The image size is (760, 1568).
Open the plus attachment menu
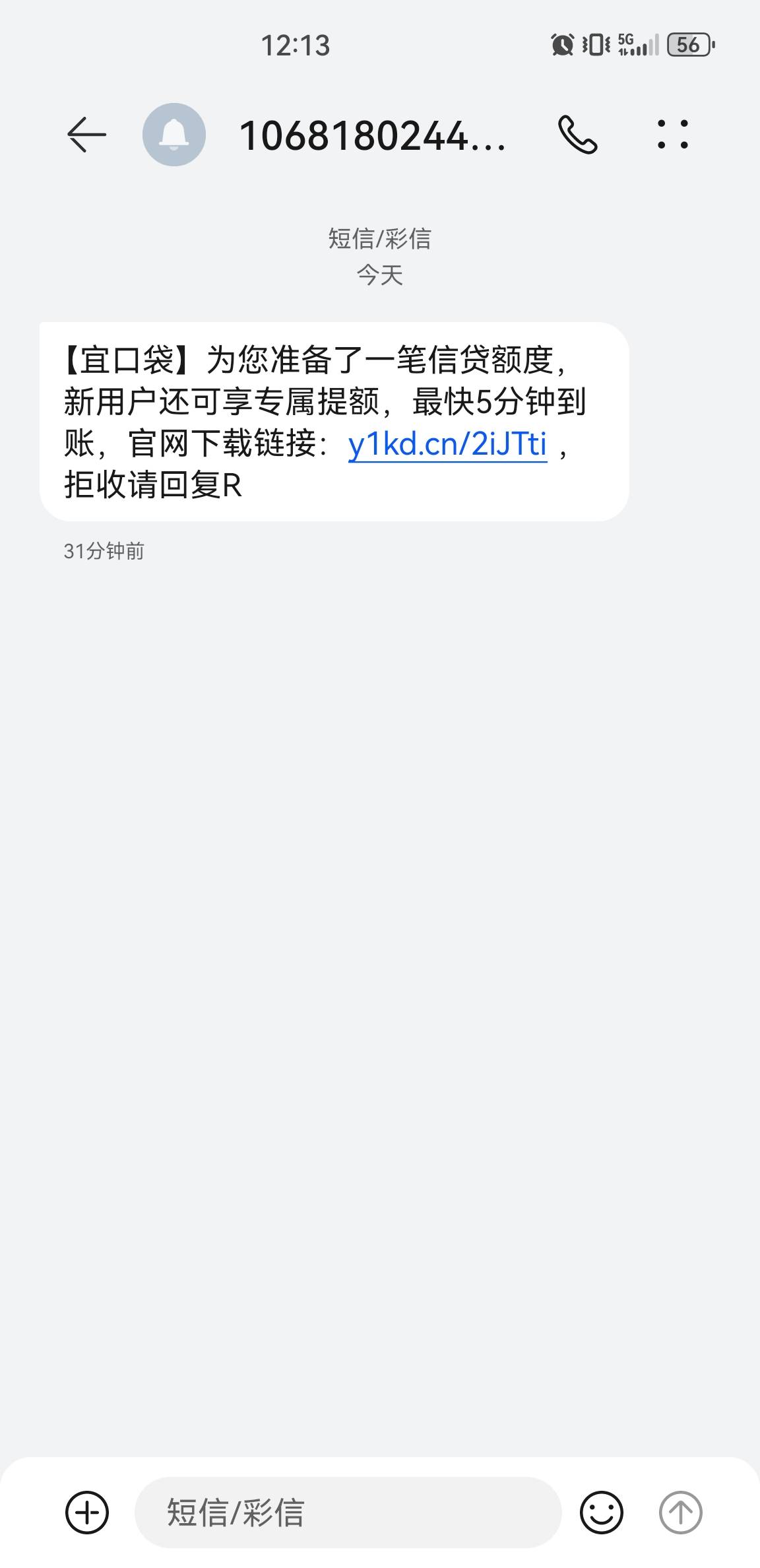[x=87, y=1513]
